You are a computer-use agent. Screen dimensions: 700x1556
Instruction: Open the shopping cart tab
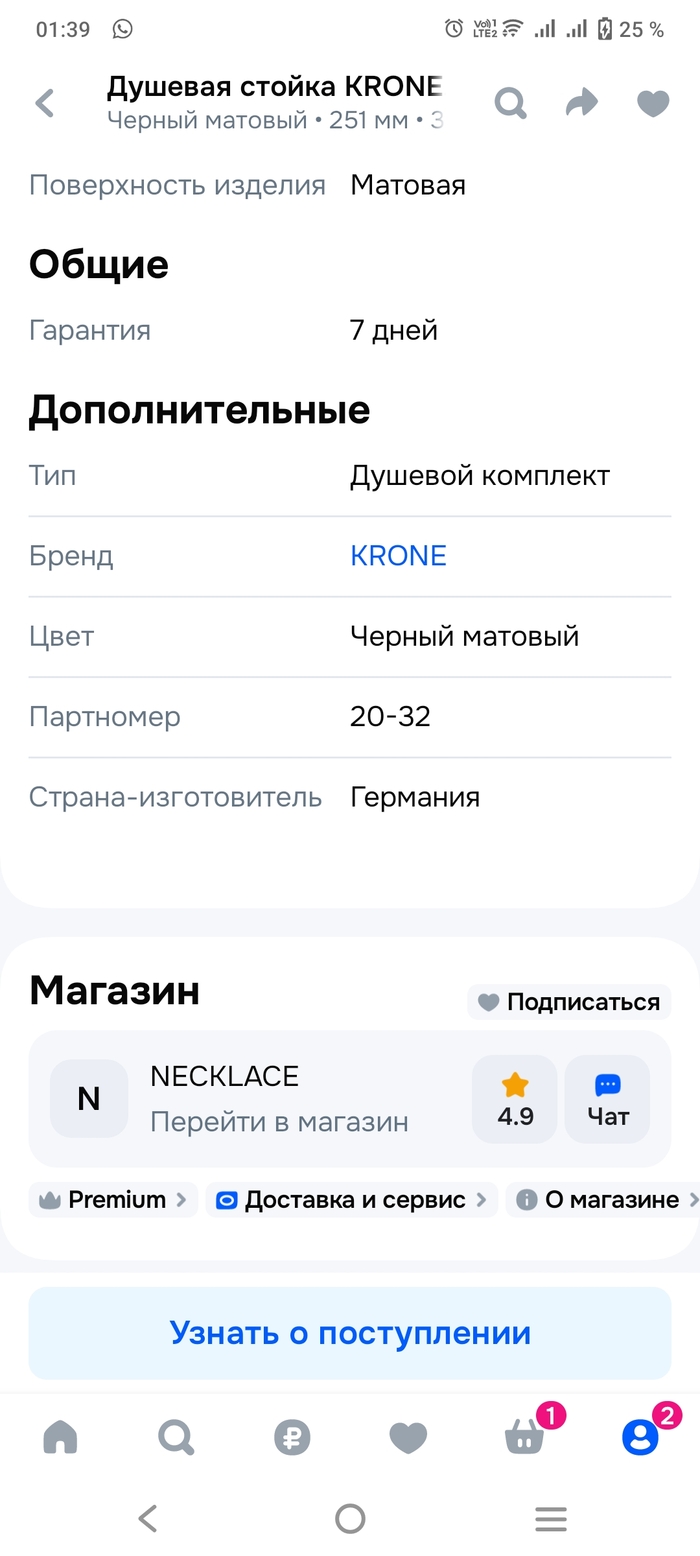pyautogui.click(x=524, y=1438)
